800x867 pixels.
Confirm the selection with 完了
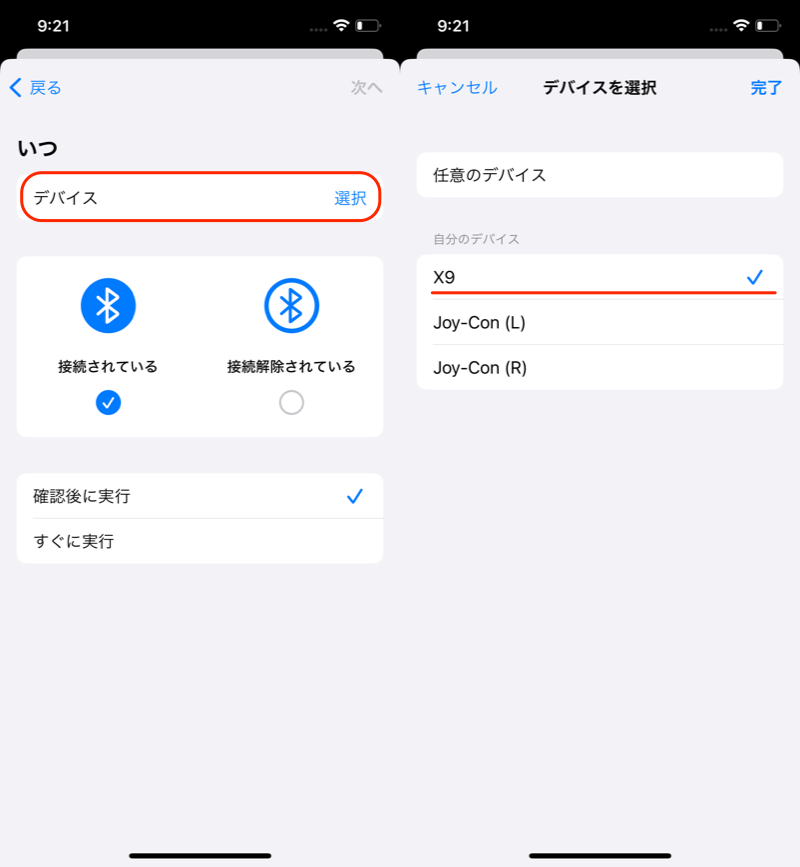click(766, 88)
